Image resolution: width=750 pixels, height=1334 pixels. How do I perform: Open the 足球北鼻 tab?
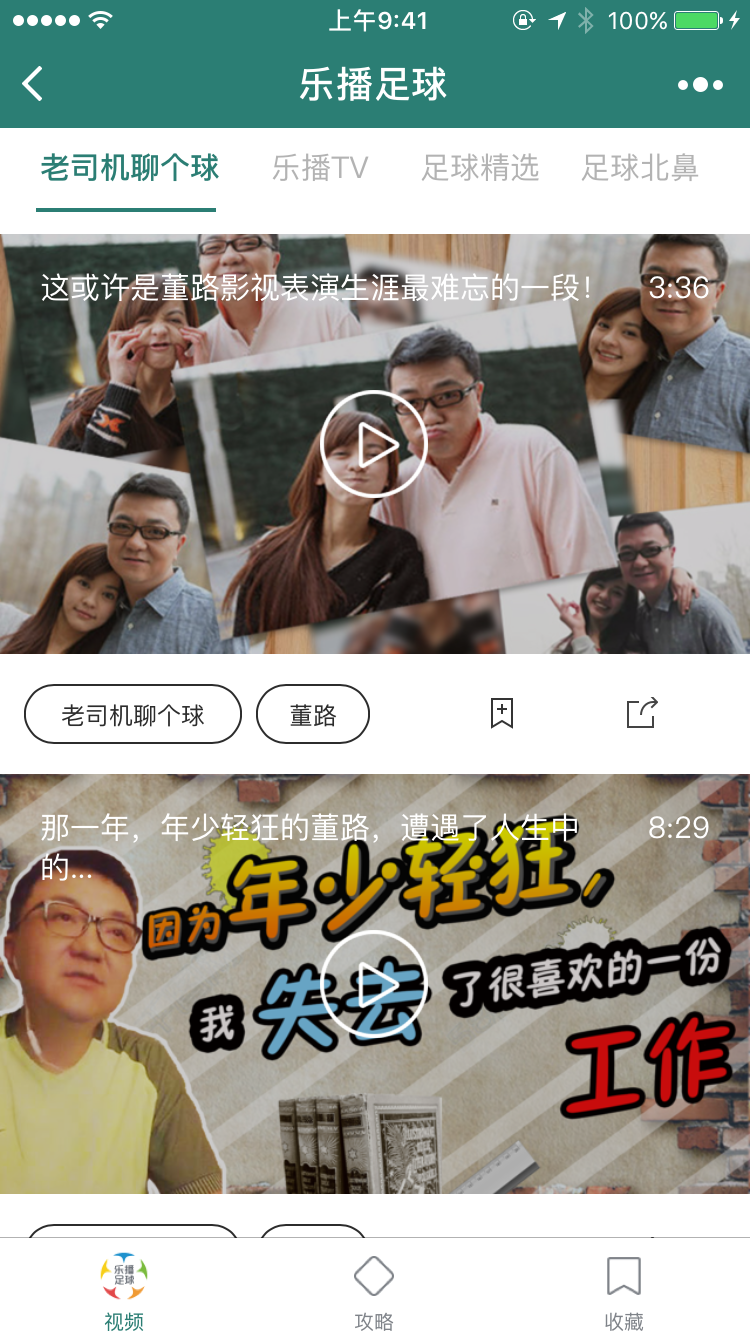click(x=640, y=168)
